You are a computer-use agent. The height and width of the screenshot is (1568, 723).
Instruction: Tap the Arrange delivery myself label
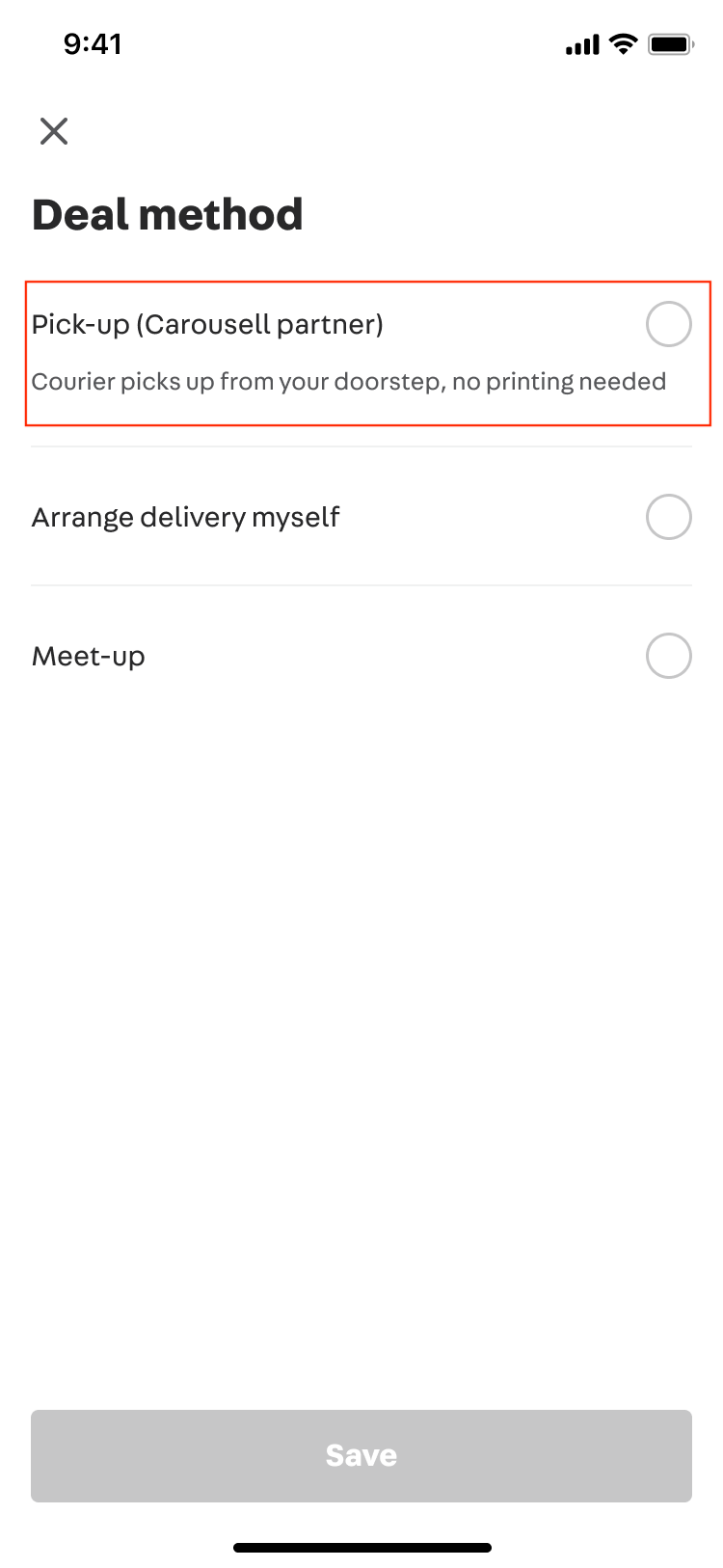click(185, 517)
